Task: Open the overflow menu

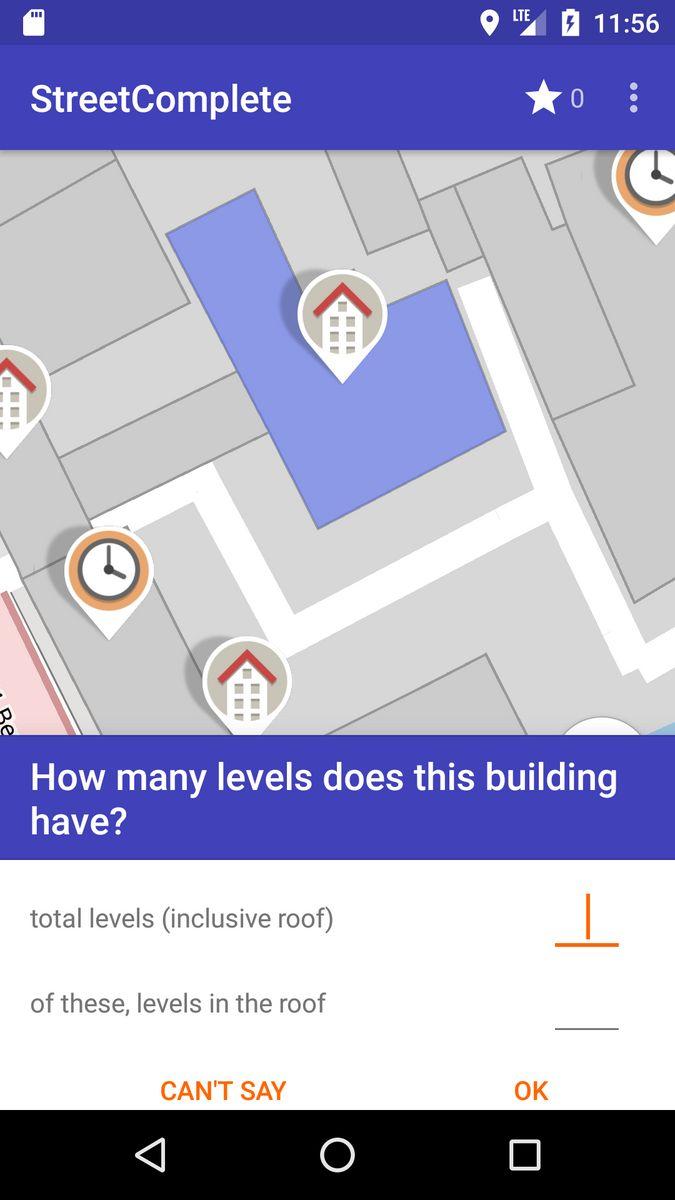Action: pyautogui.click(x=633, y=98)
